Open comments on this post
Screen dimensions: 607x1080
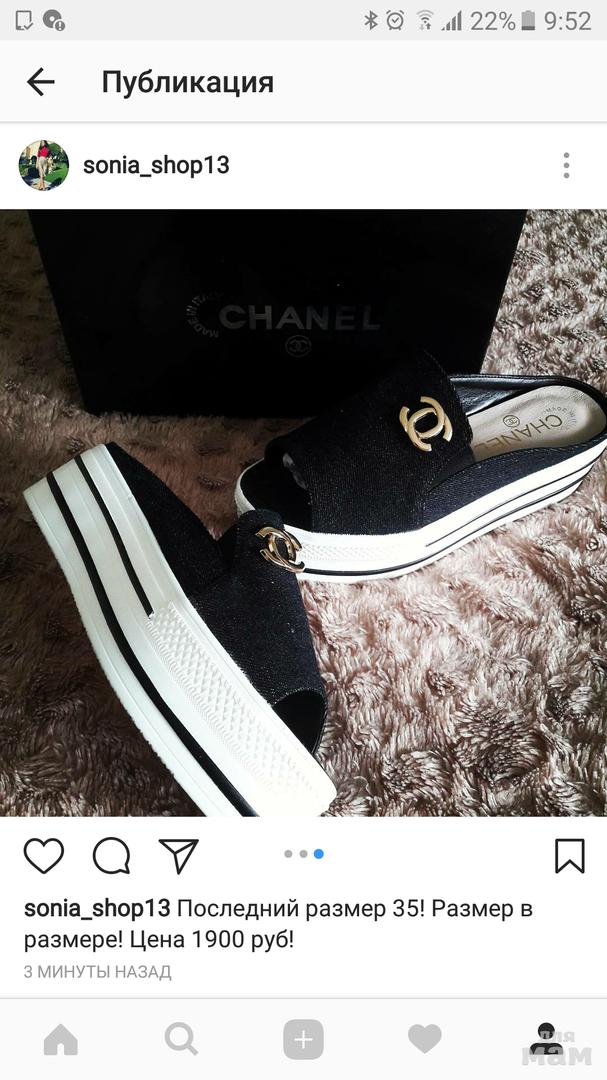pyautogui.click(x=111, y=856)
